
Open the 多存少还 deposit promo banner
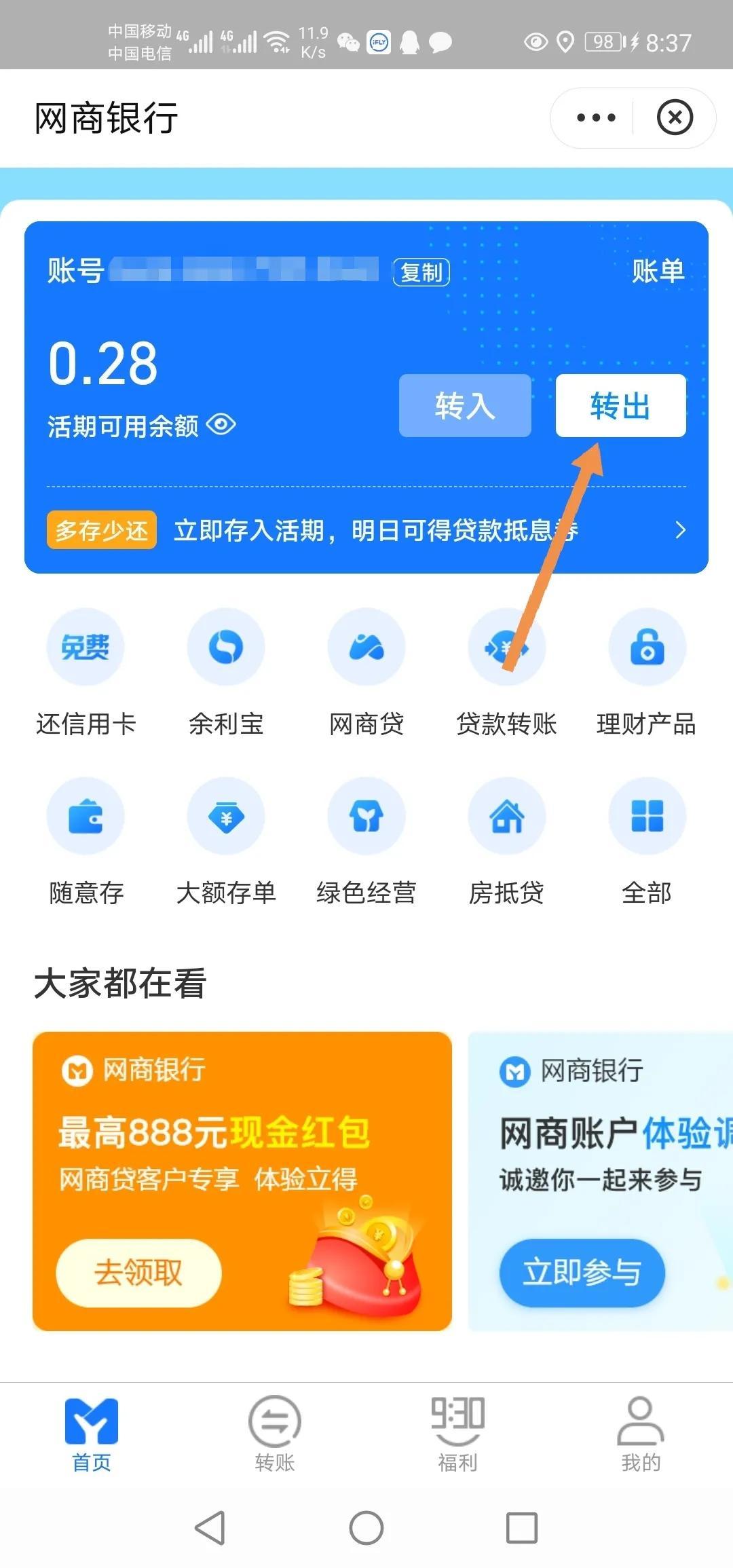pyautogui.click(x=366, y=530)
